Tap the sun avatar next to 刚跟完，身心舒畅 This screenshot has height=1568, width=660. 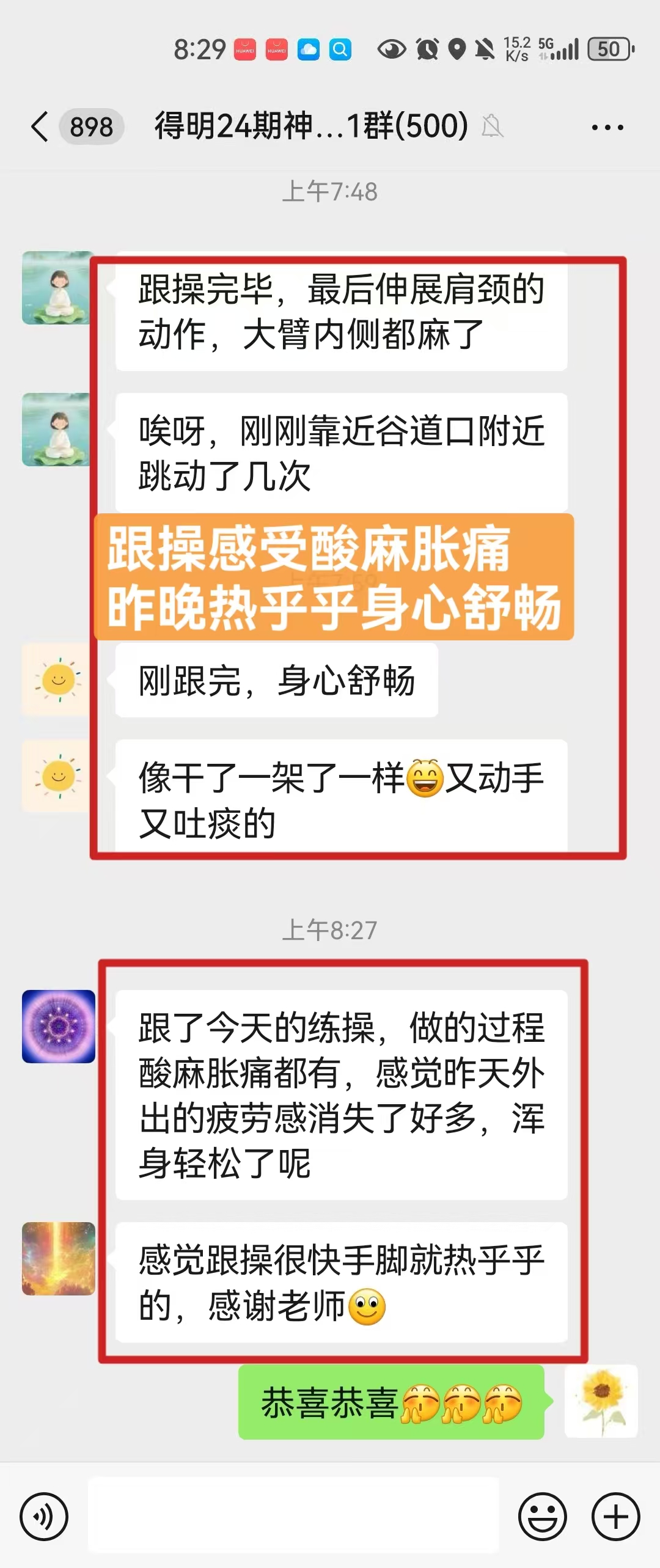[57, 679]
